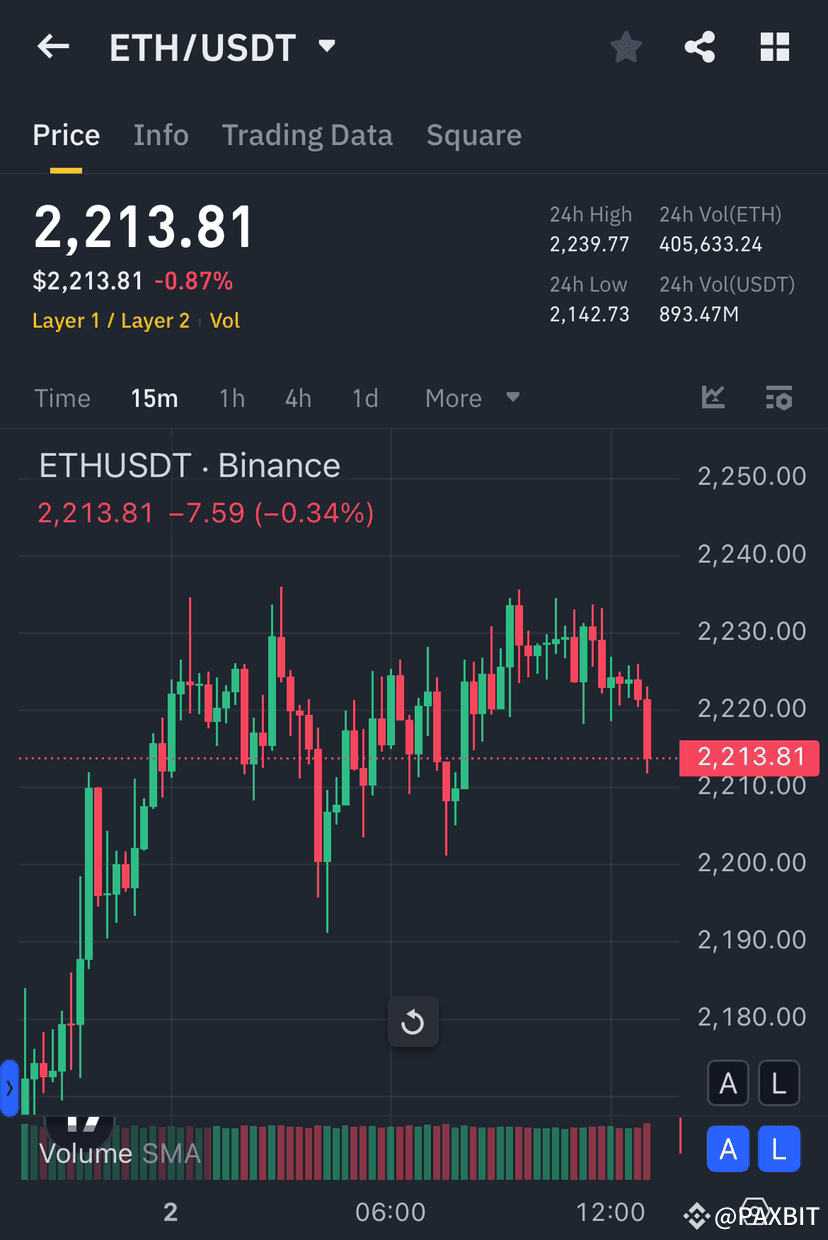Select the 1h timeframe
The image size is (828, 1240).
(x=231, y=397)
